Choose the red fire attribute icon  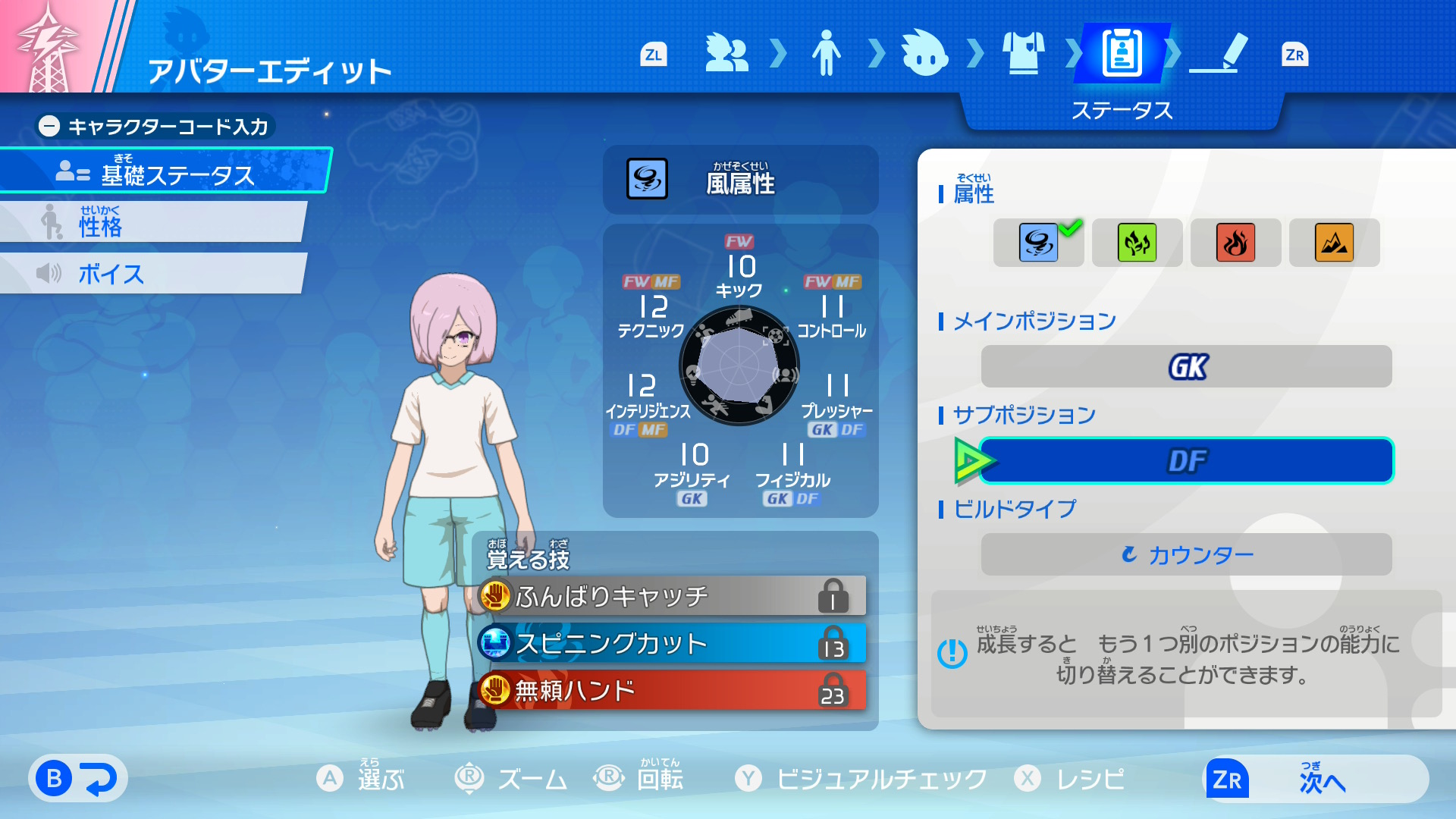pyautogui.click(x=1235, y=243)
